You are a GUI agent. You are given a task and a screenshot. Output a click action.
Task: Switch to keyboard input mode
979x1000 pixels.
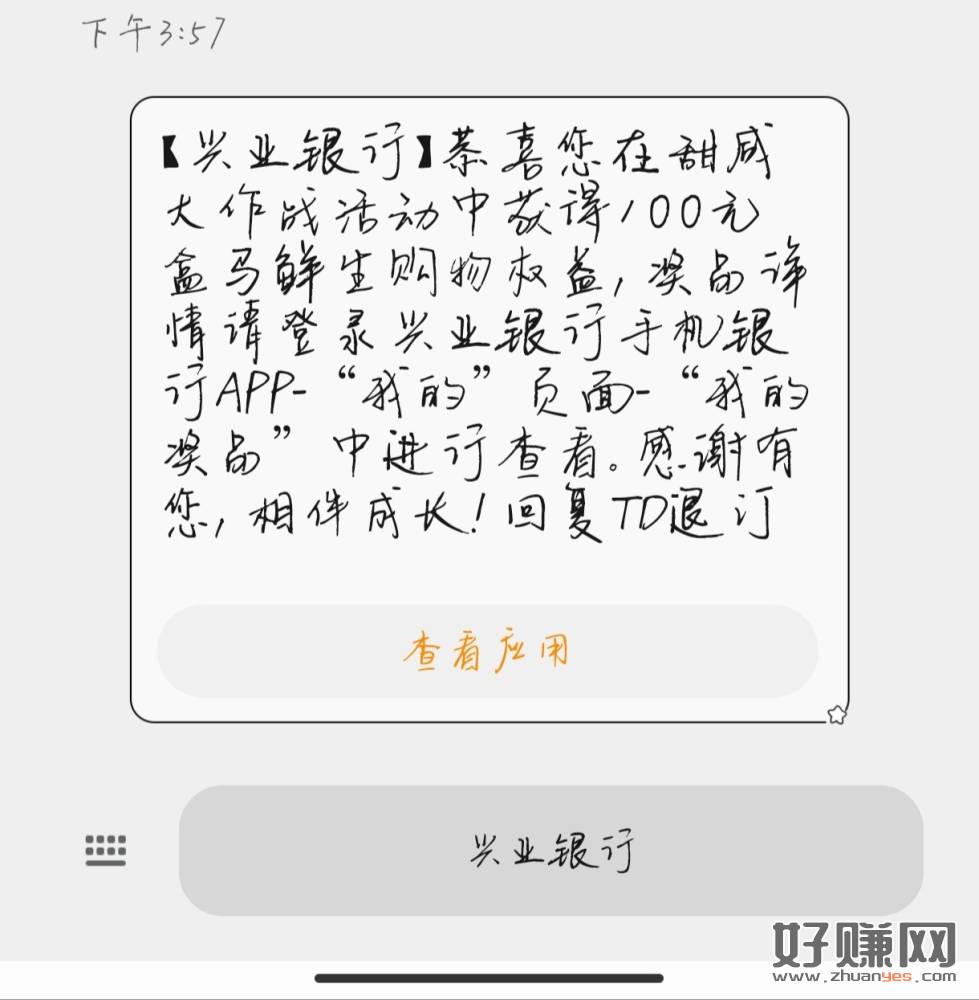pos(105,850)
